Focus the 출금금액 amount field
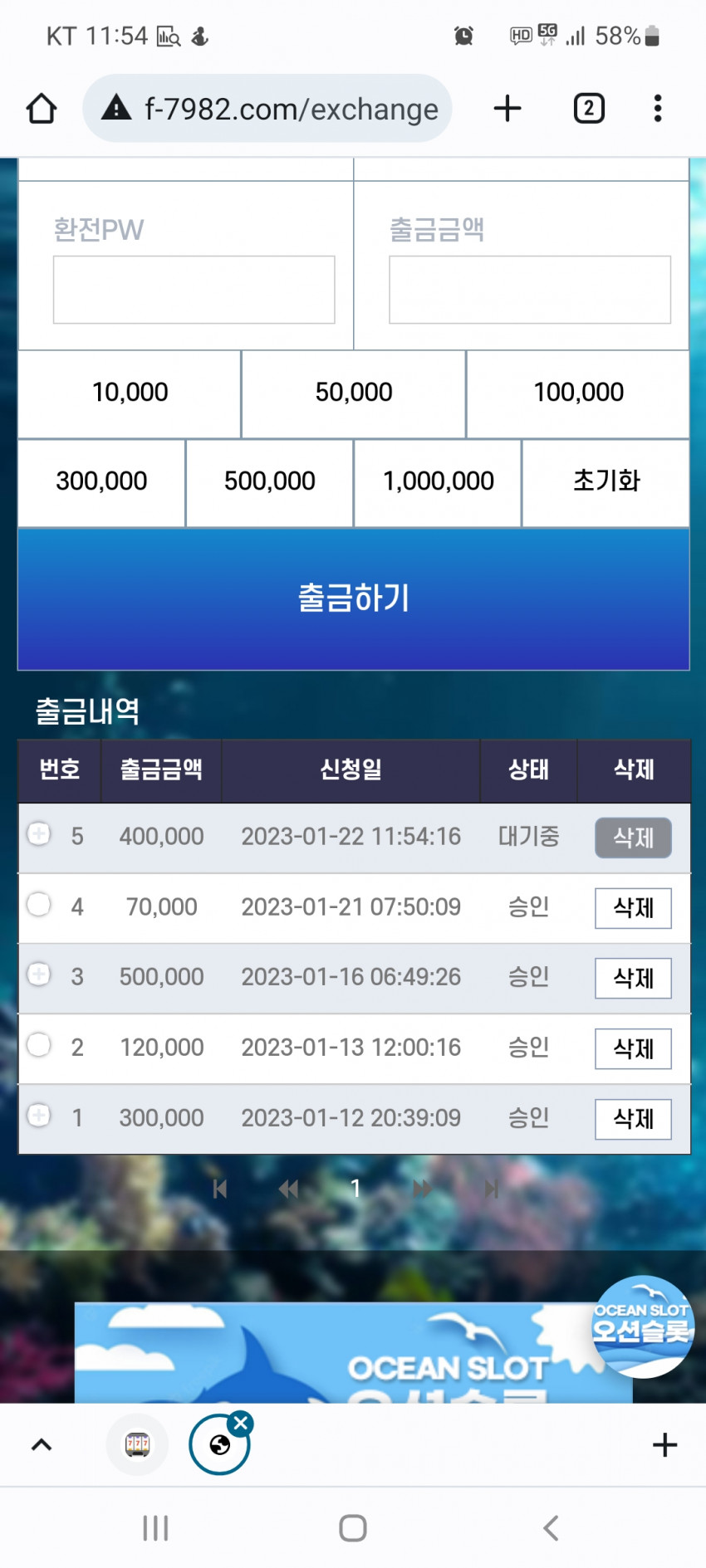This screenshot has height=1568, width=706. click(529, 290)
